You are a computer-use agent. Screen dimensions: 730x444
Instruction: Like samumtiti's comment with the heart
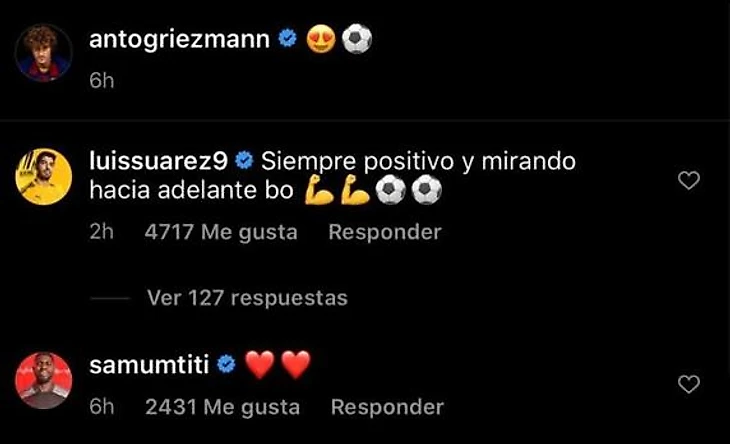[689, 384]
